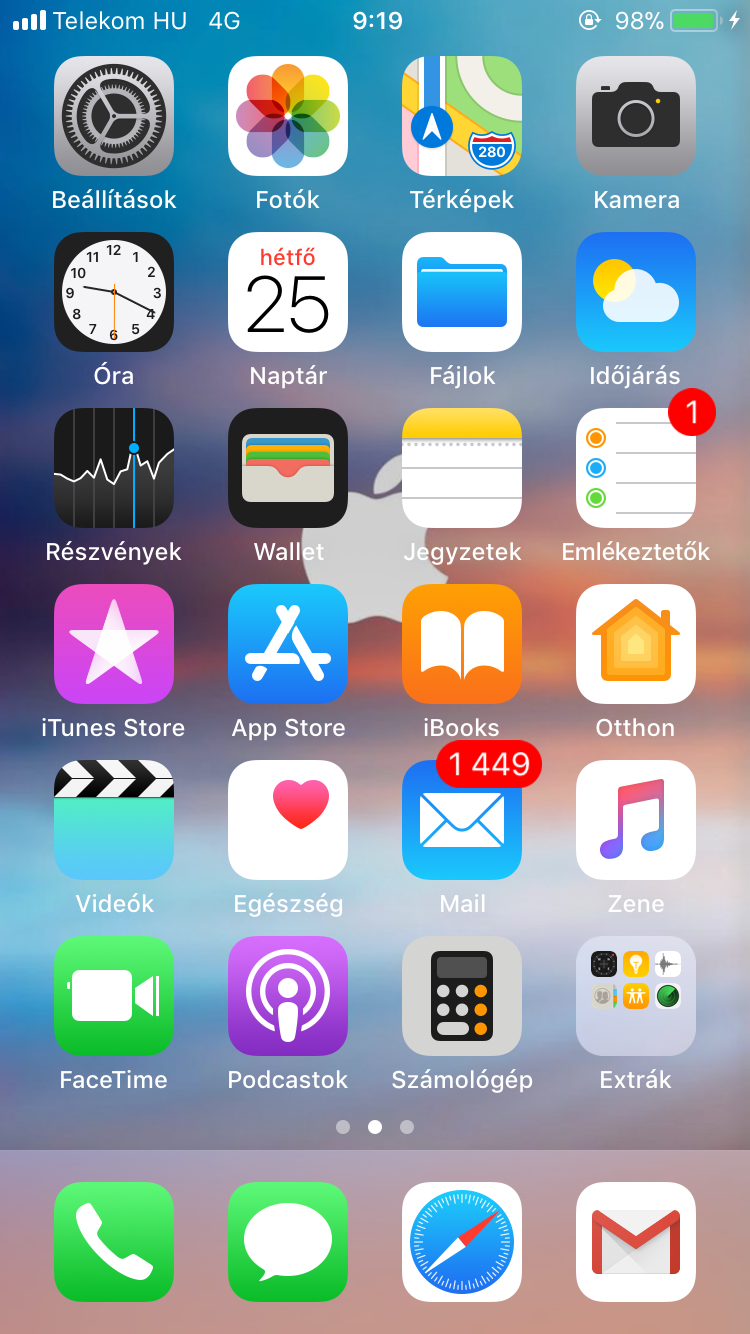
Task: Open the Mail app with 1449 unread
Action: pyautogui.click(x=462, y=820)
